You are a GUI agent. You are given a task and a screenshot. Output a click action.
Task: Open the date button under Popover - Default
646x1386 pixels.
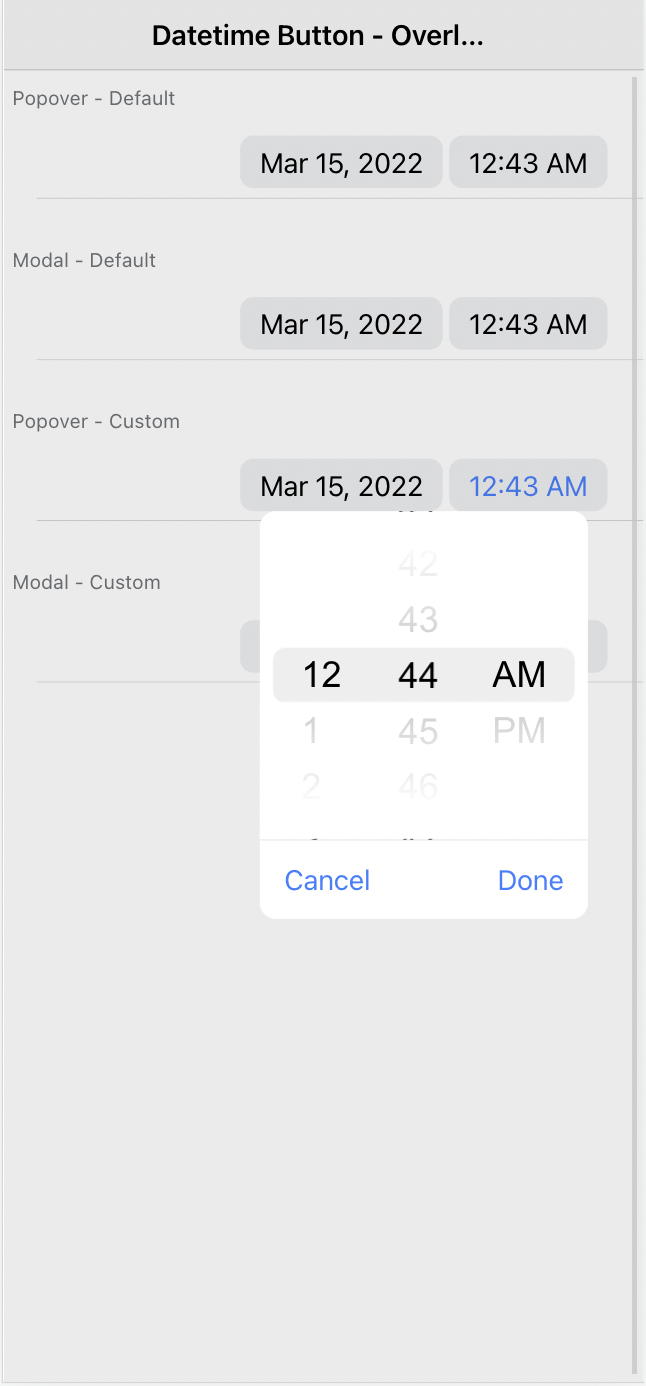[x=341, y=162]
